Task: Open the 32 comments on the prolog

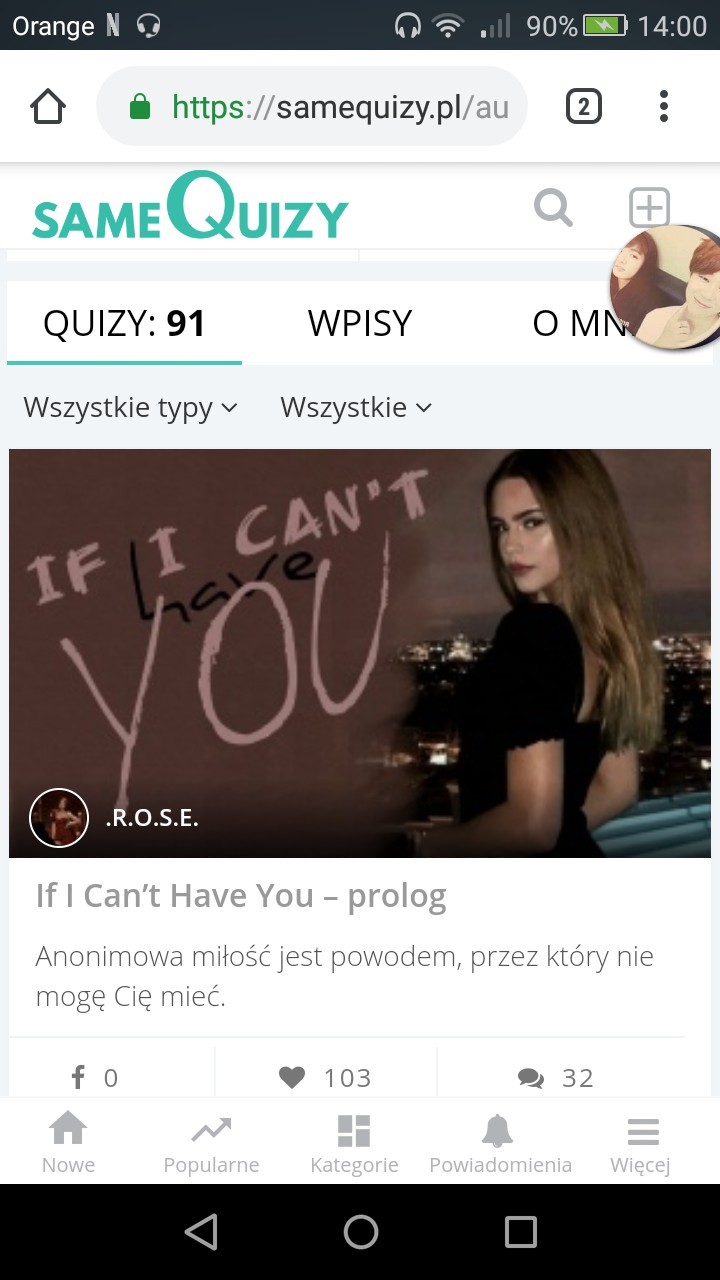Action: [555, 1077]
